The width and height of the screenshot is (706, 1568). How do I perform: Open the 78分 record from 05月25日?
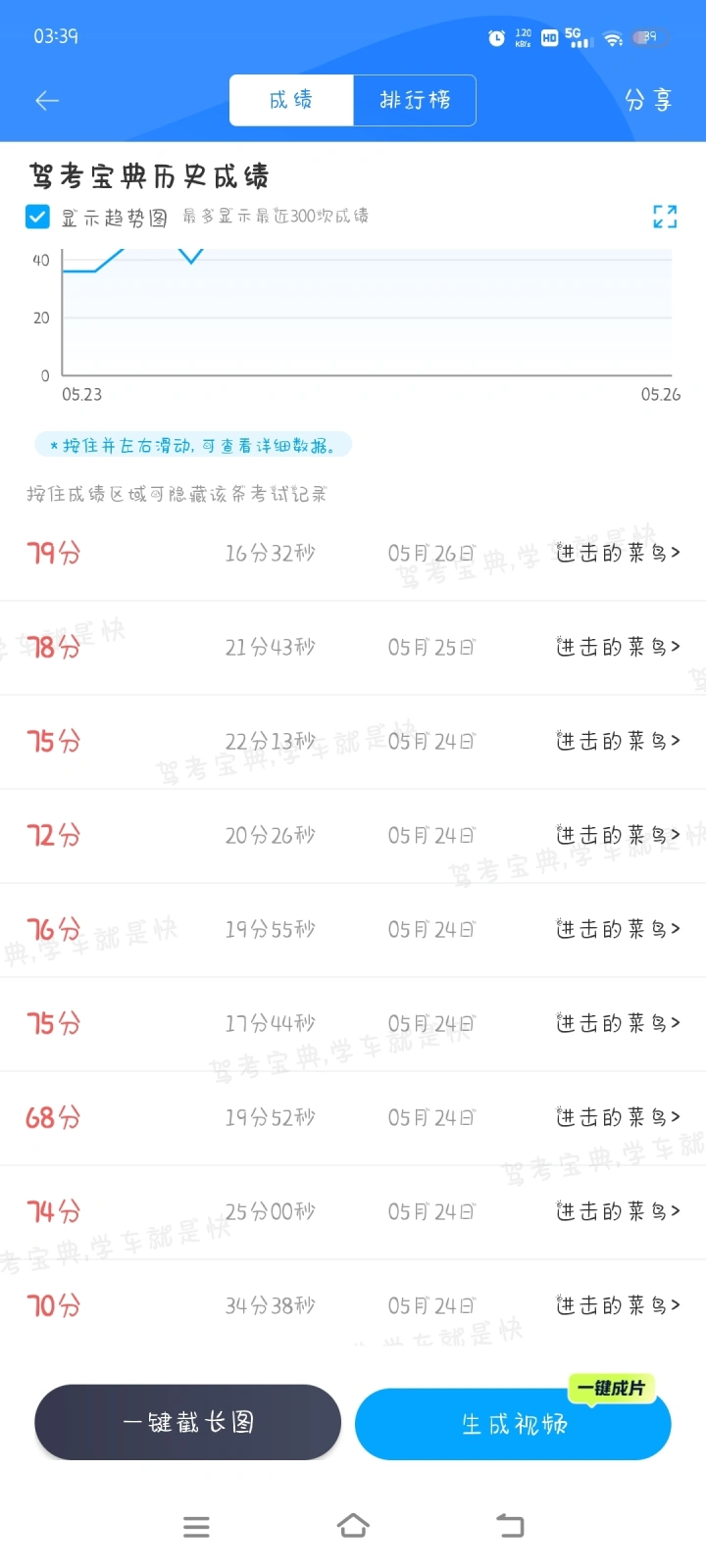(x=353, y=648)
